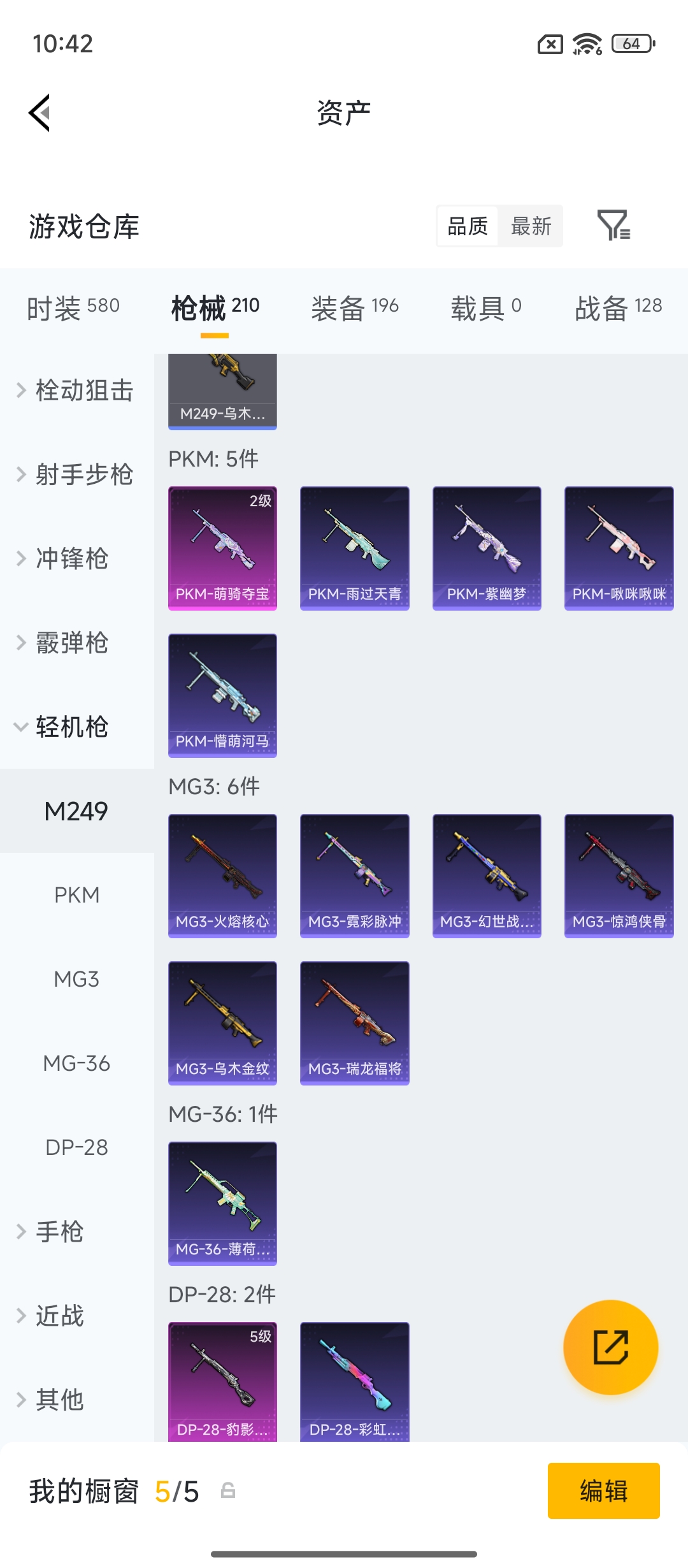Switch to the 战备 tab
This screenshot has width=688, height=1568.
pos(618,308)
